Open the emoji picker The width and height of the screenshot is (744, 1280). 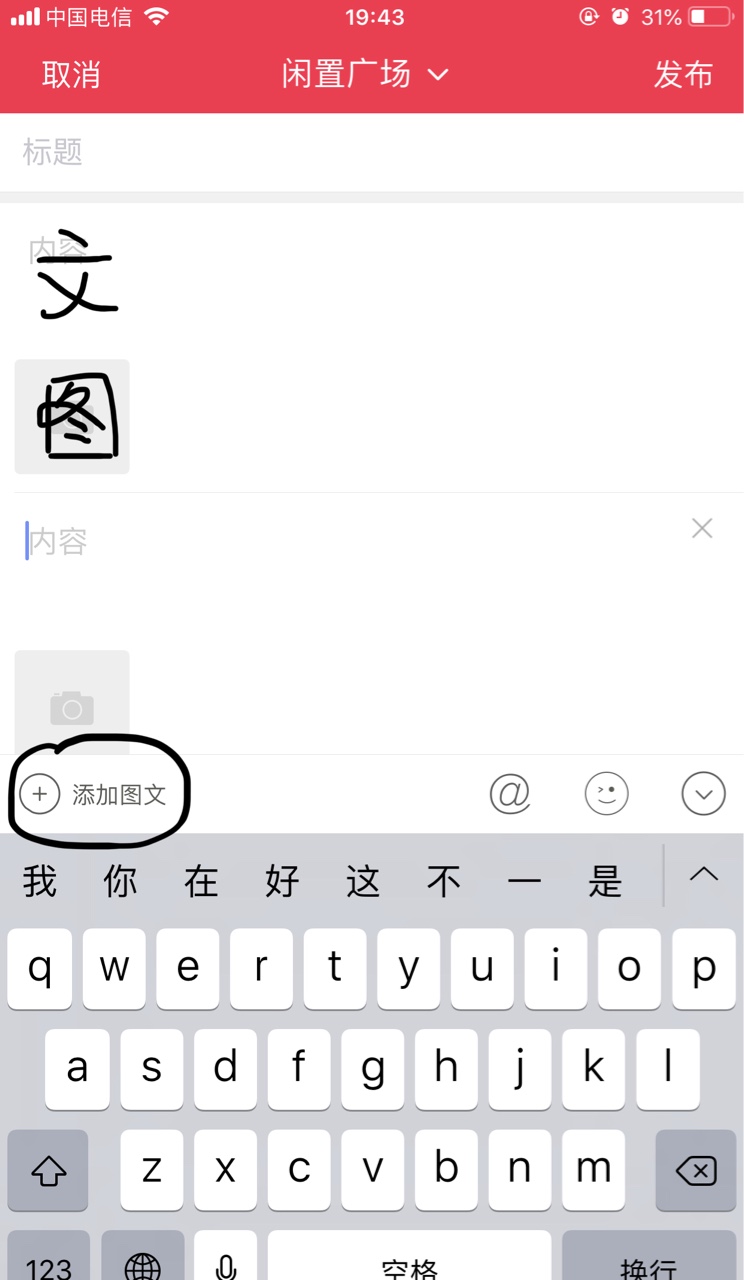point(606,795)
